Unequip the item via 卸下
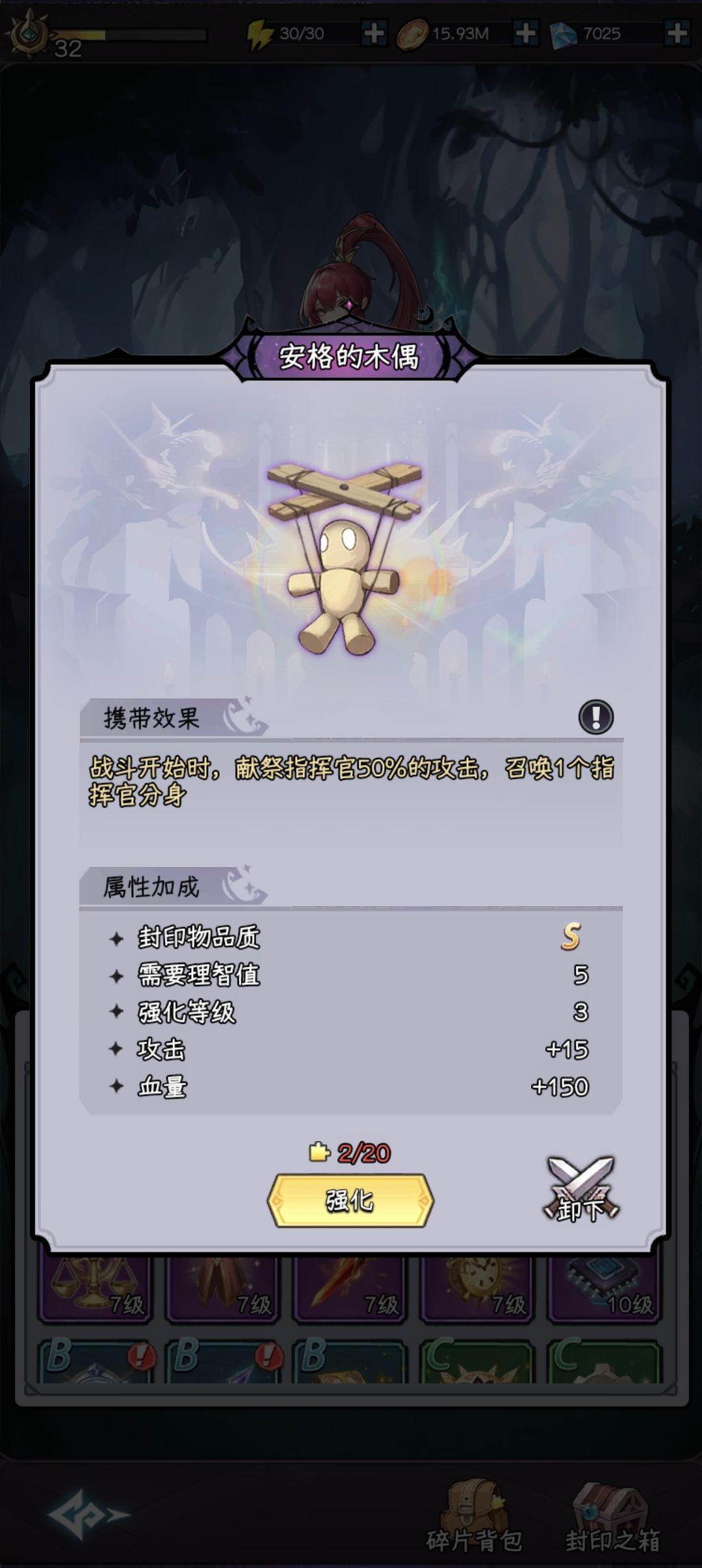 click(x=580, y=1190)
